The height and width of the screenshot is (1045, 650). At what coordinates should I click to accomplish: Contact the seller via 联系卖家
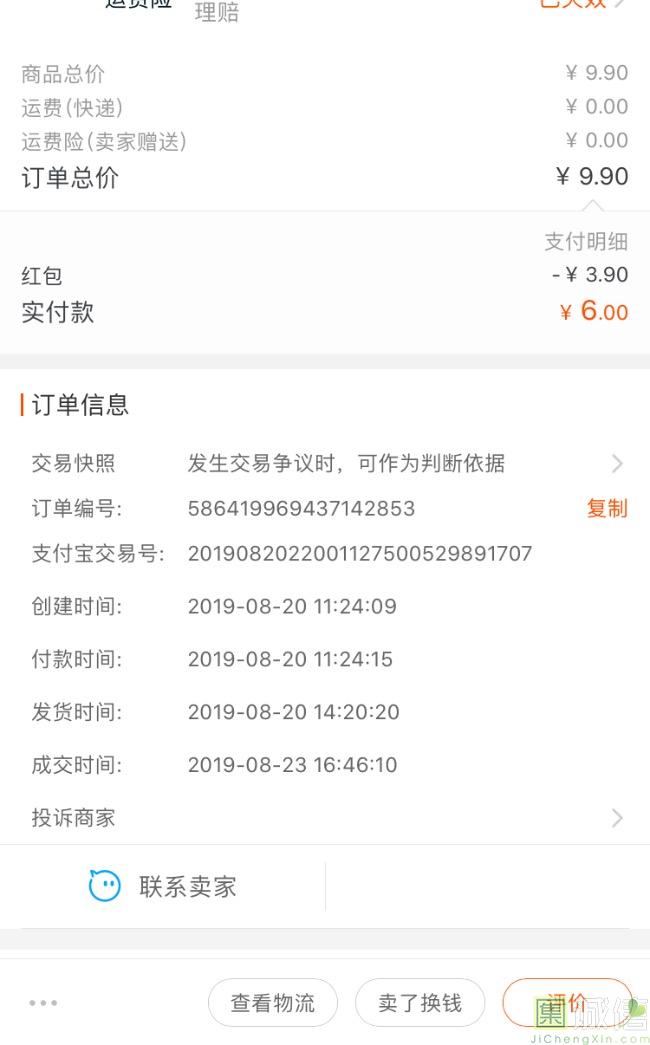tap(163, 886)
